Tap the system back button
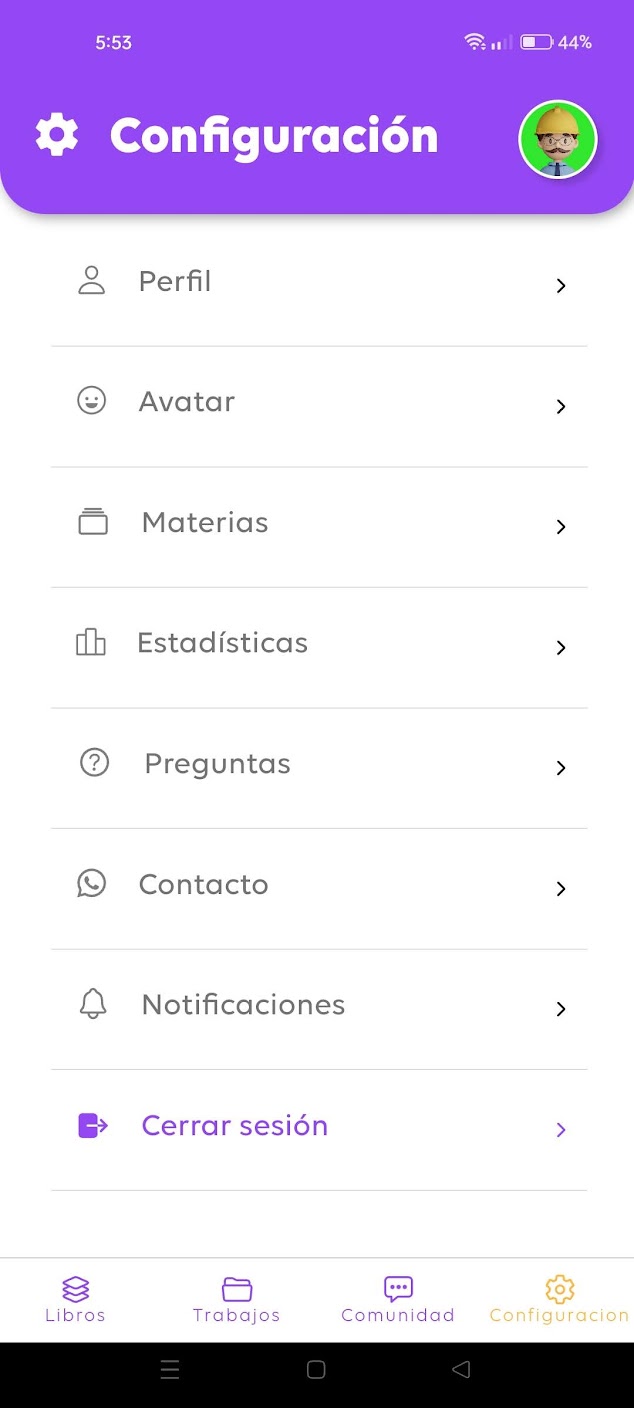This screenshot has height=1408, width=634. 461,1370
